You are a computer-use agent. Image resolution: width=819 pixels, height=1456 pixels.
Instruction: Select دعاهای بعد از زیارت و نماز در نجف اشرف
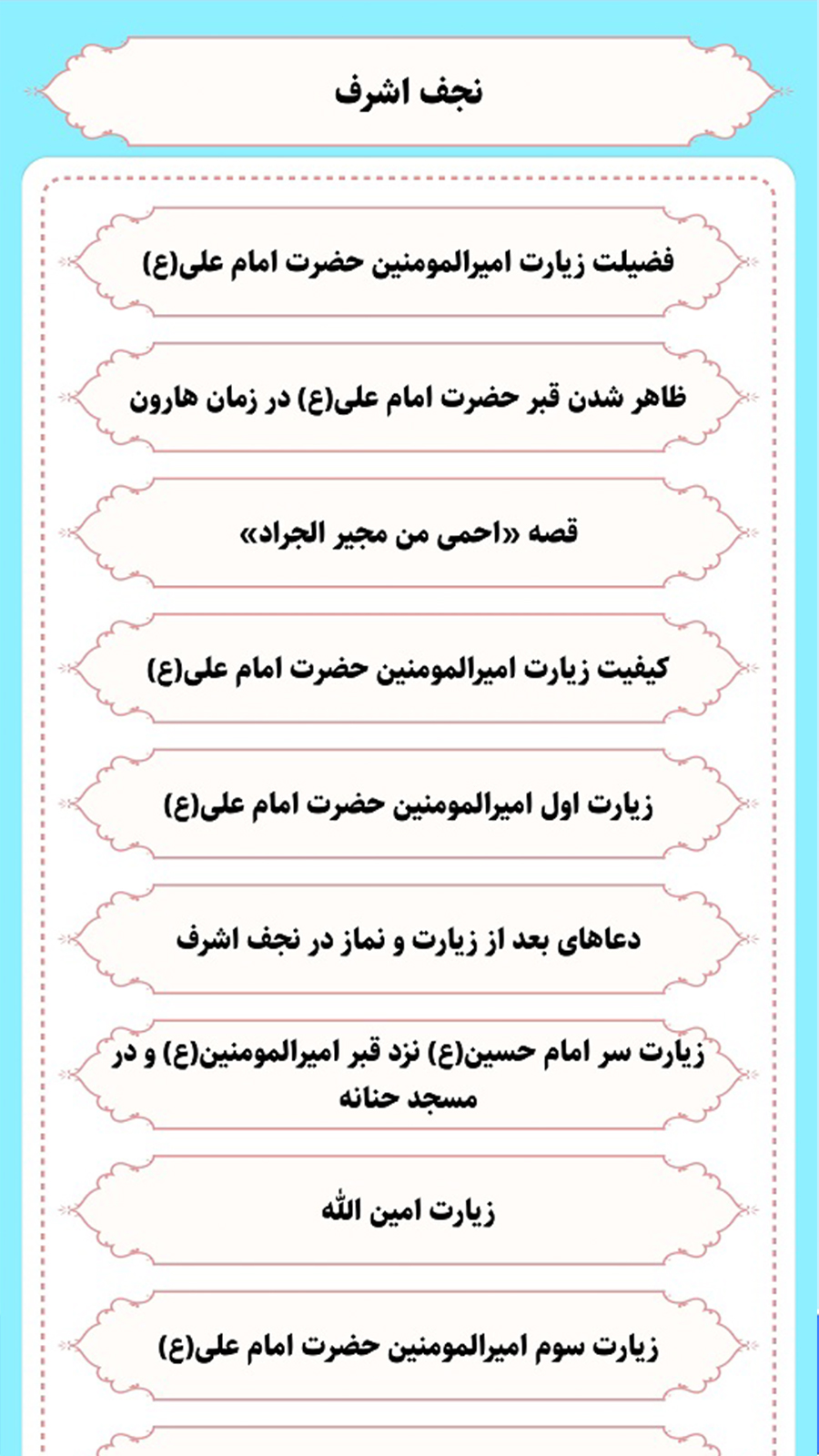[409, 939]
